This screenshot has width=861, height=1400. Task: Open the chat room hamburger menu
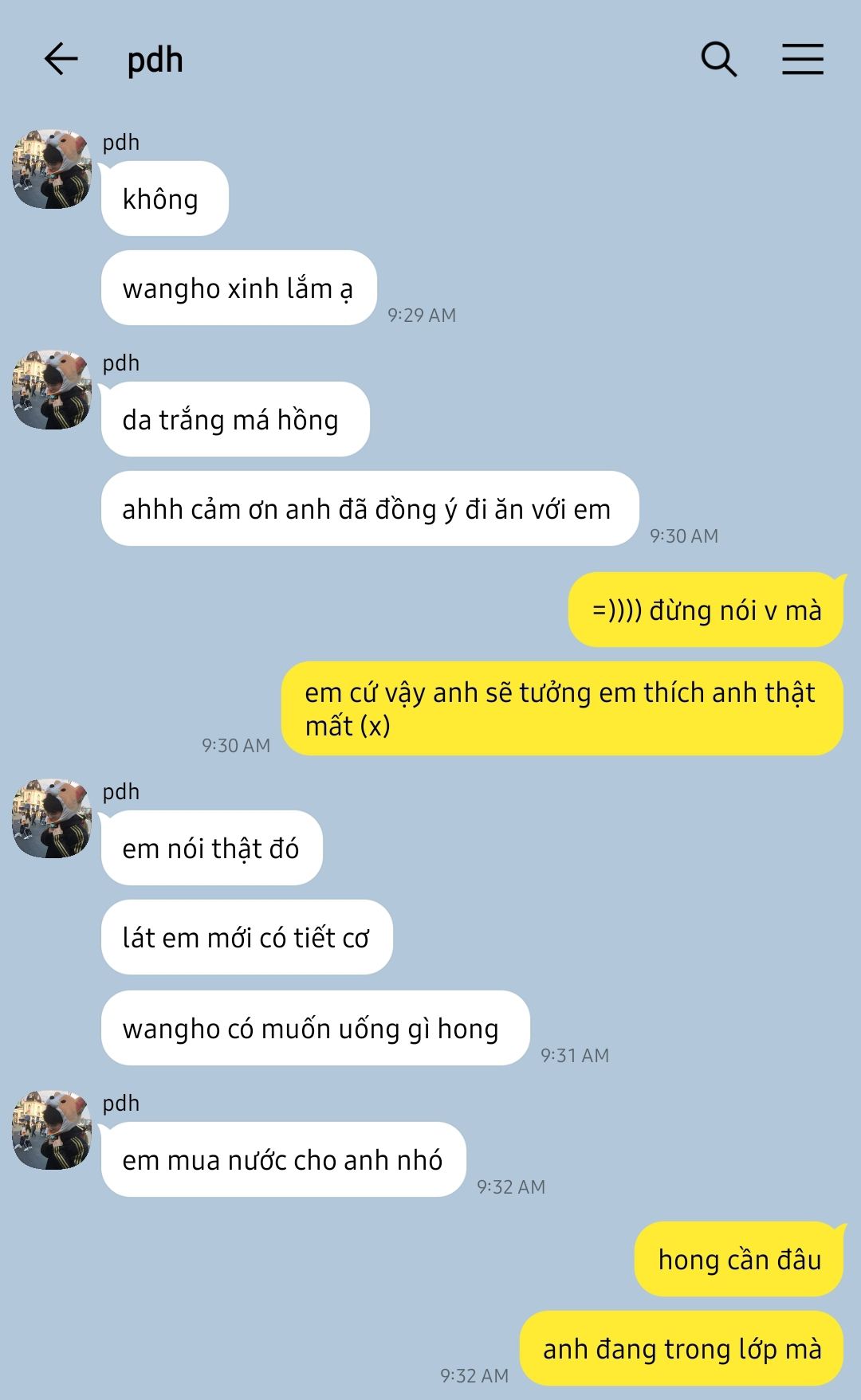click(802, 60)
